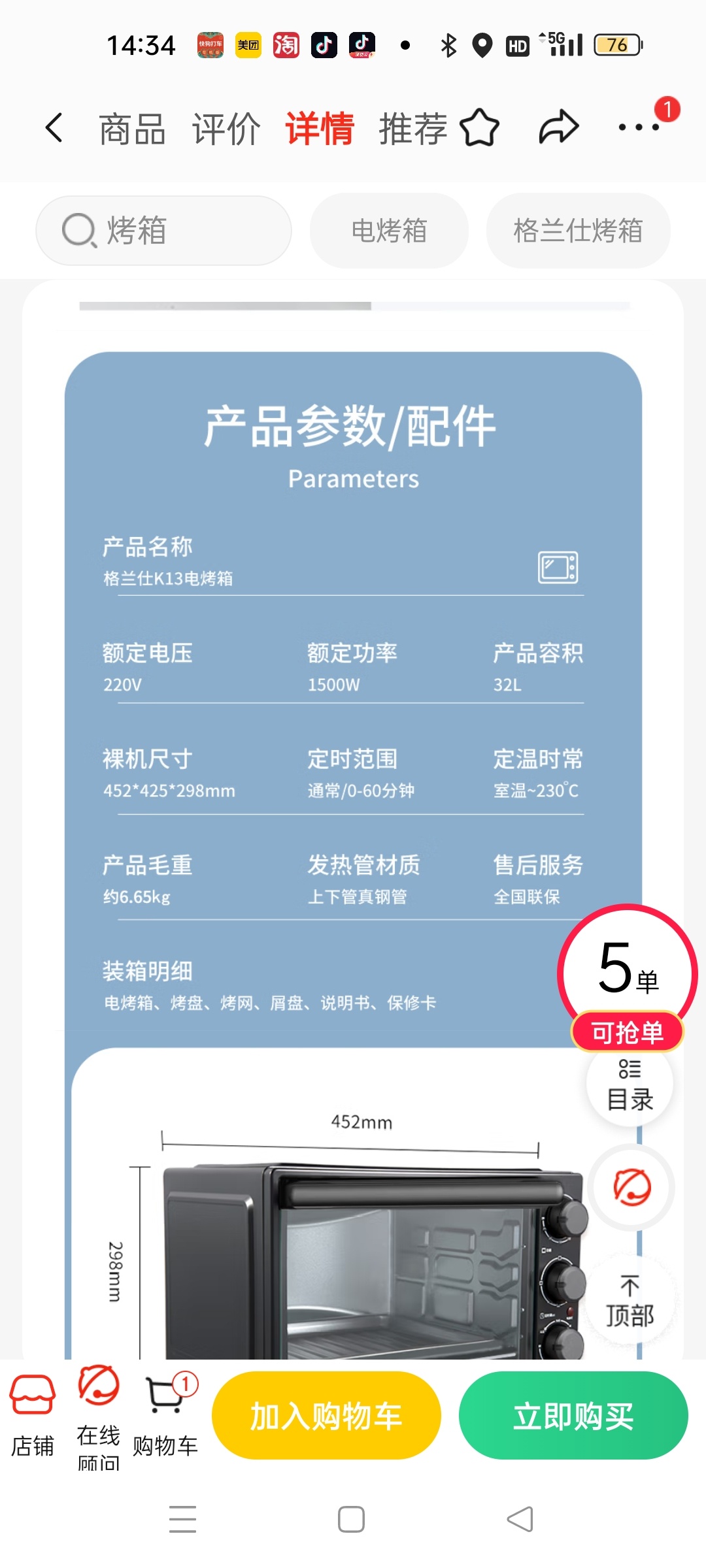Tap the system home button
The height and width of the screenshot is (1568, 706).
pos(351,1519)
